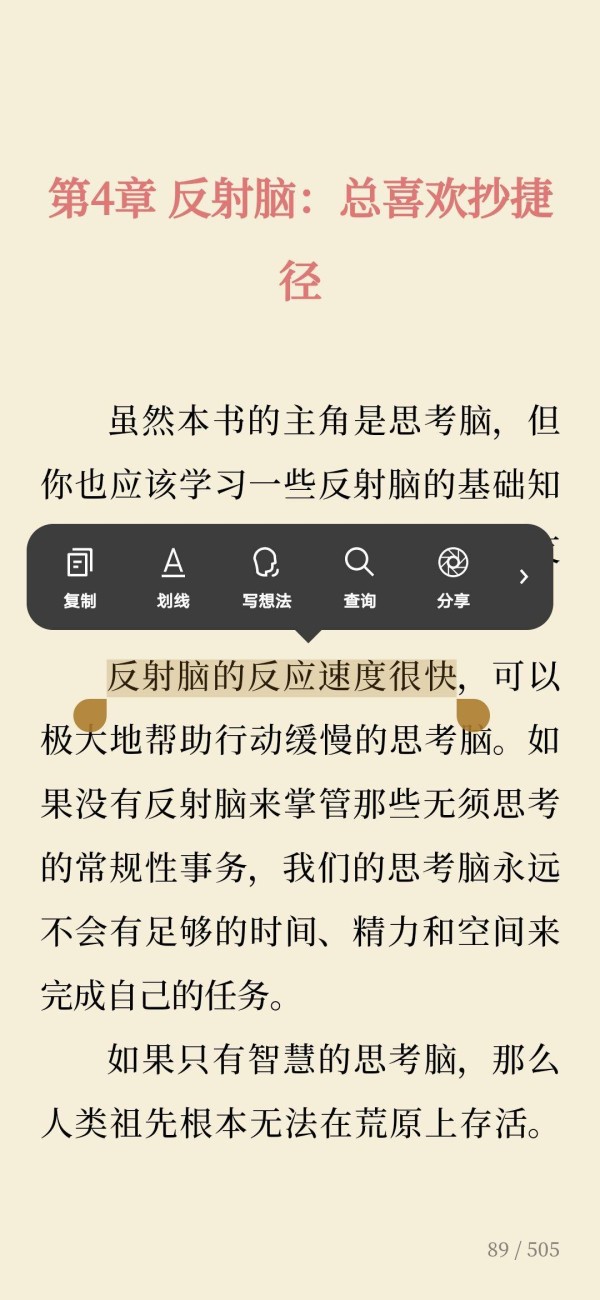Underline the selection using 划线

pyautogui.click(x=173, y=578)
